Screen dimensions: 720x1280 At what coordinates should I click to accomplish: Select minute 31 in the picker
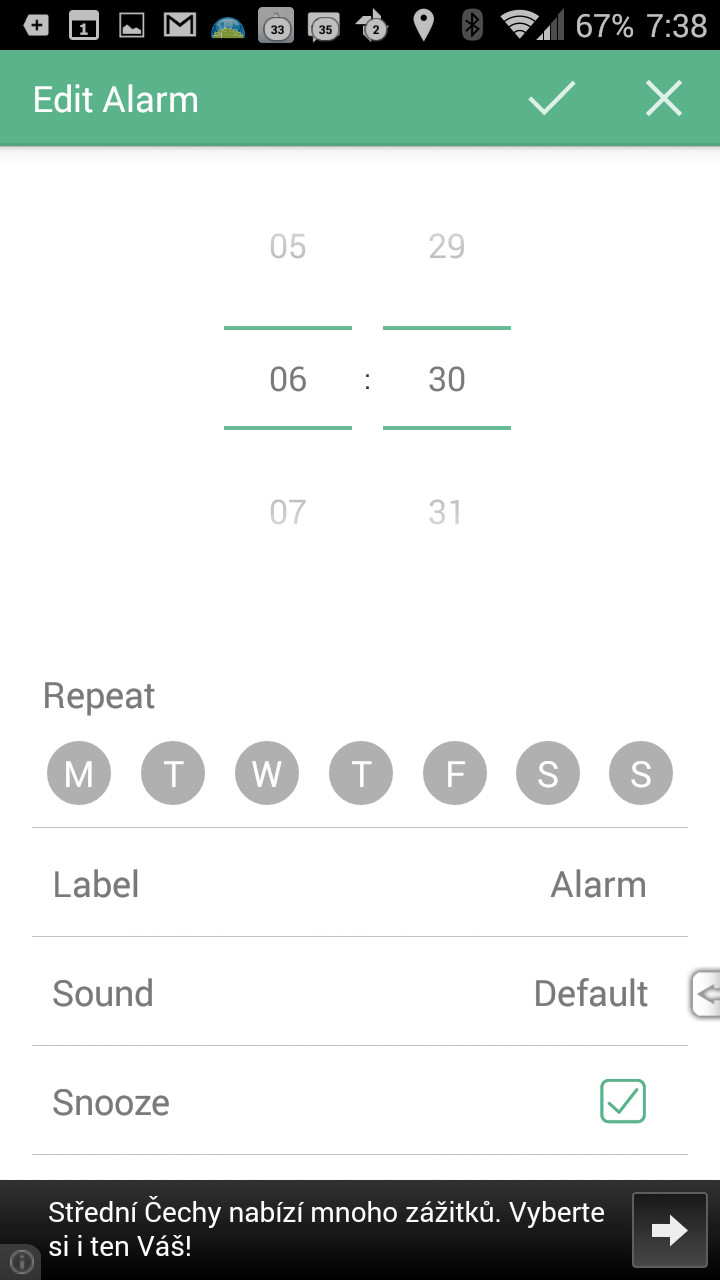tap(446, 512)
